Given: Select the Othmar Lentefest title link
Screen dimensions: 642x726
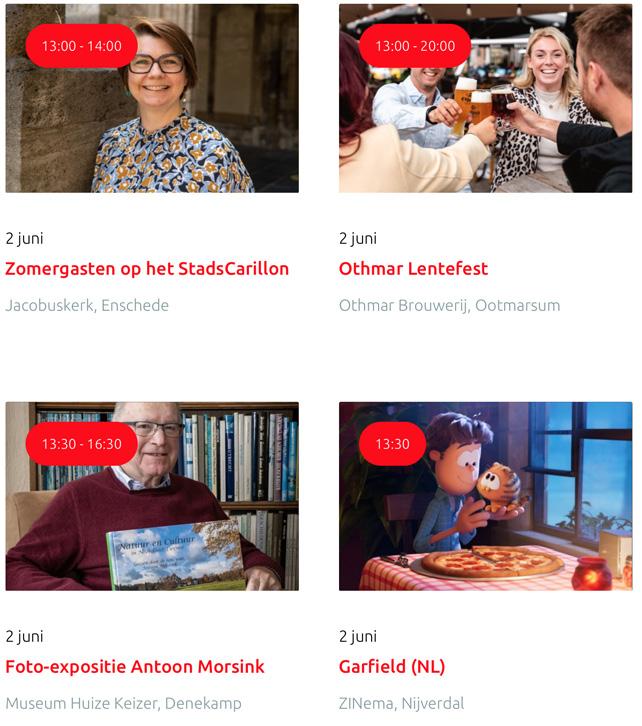Looking at the screenshot, I should click(x=413, y=269).
